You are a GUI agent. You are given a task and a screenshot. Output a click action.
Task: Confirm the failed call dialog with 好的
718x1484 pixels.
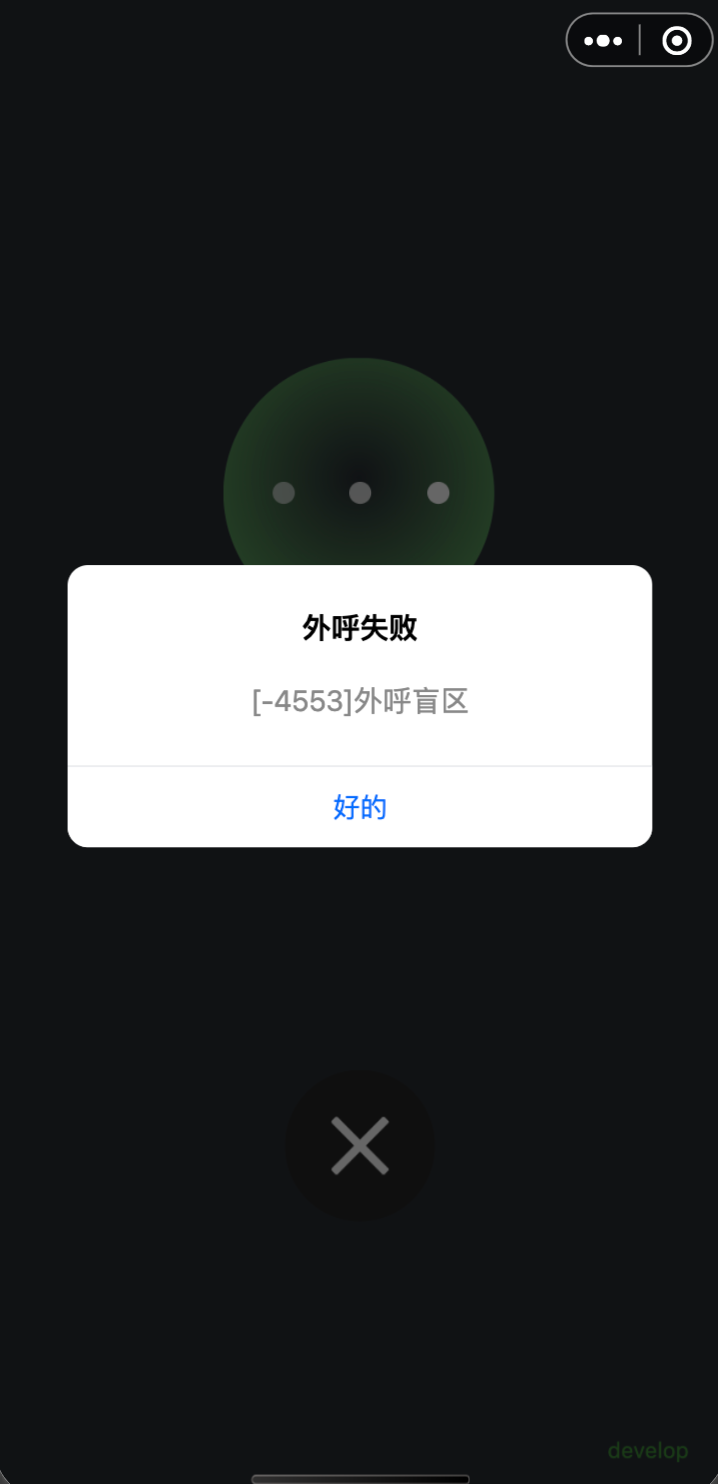(359, 807)
